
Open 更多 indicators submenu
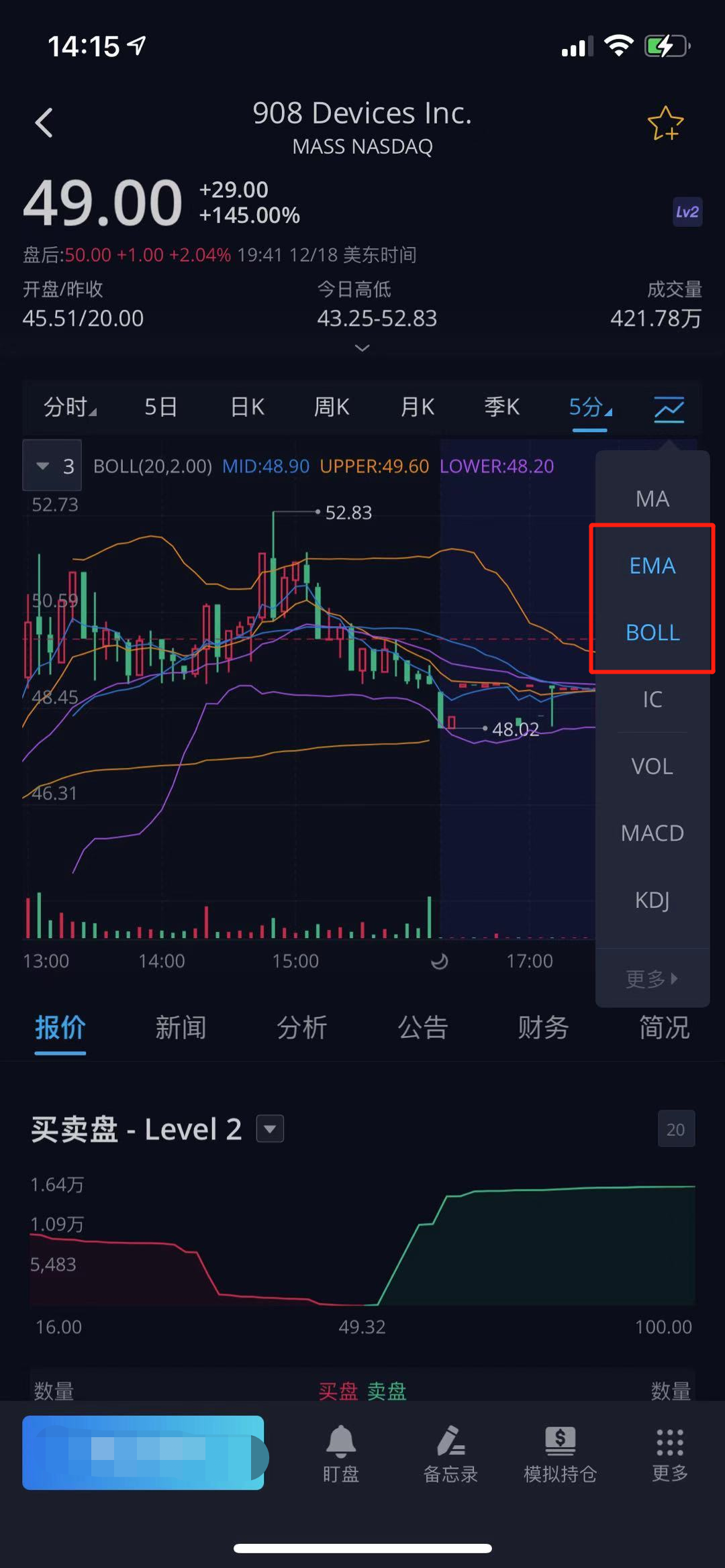coord(652,978)
